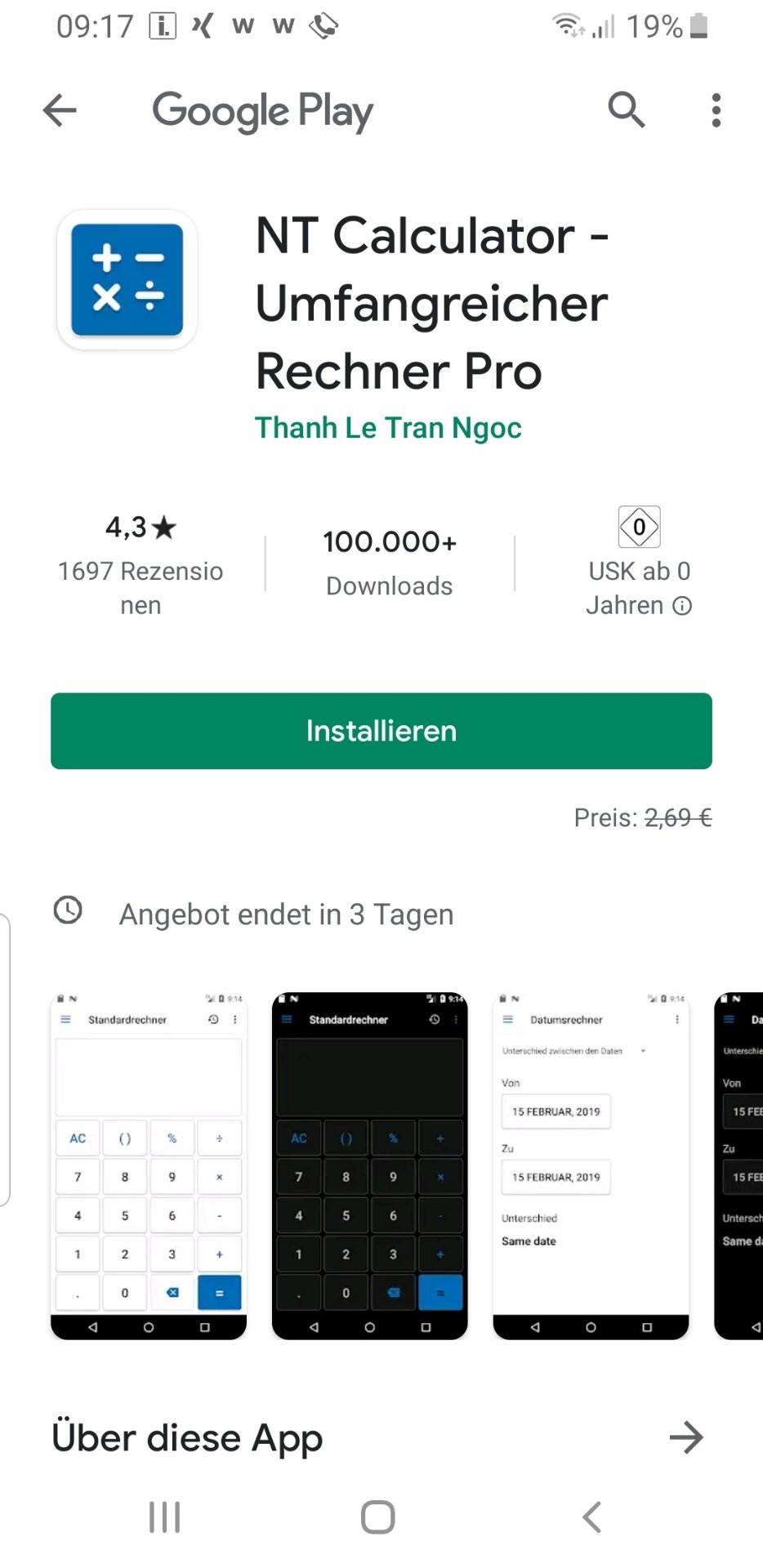Tap the system home button

click(378, 1517)
